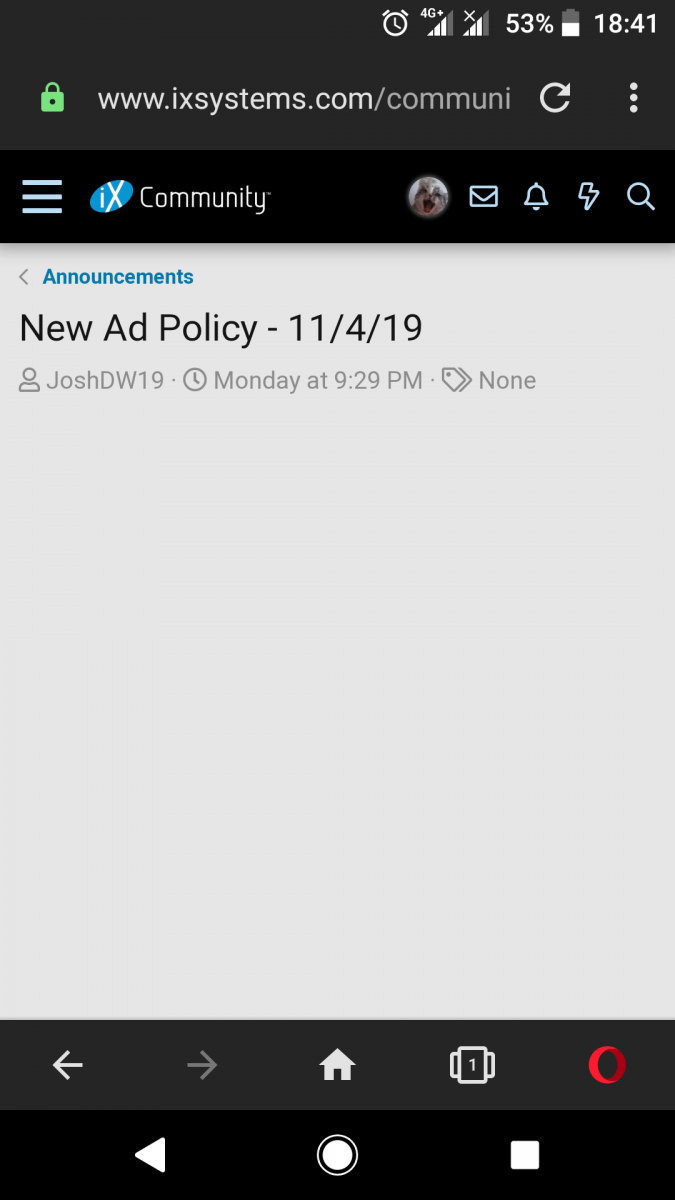Image resolution: width=675 pixels, height=1200 pixels.
Task: Open the iX Community home logo
Action: point(180,197)
